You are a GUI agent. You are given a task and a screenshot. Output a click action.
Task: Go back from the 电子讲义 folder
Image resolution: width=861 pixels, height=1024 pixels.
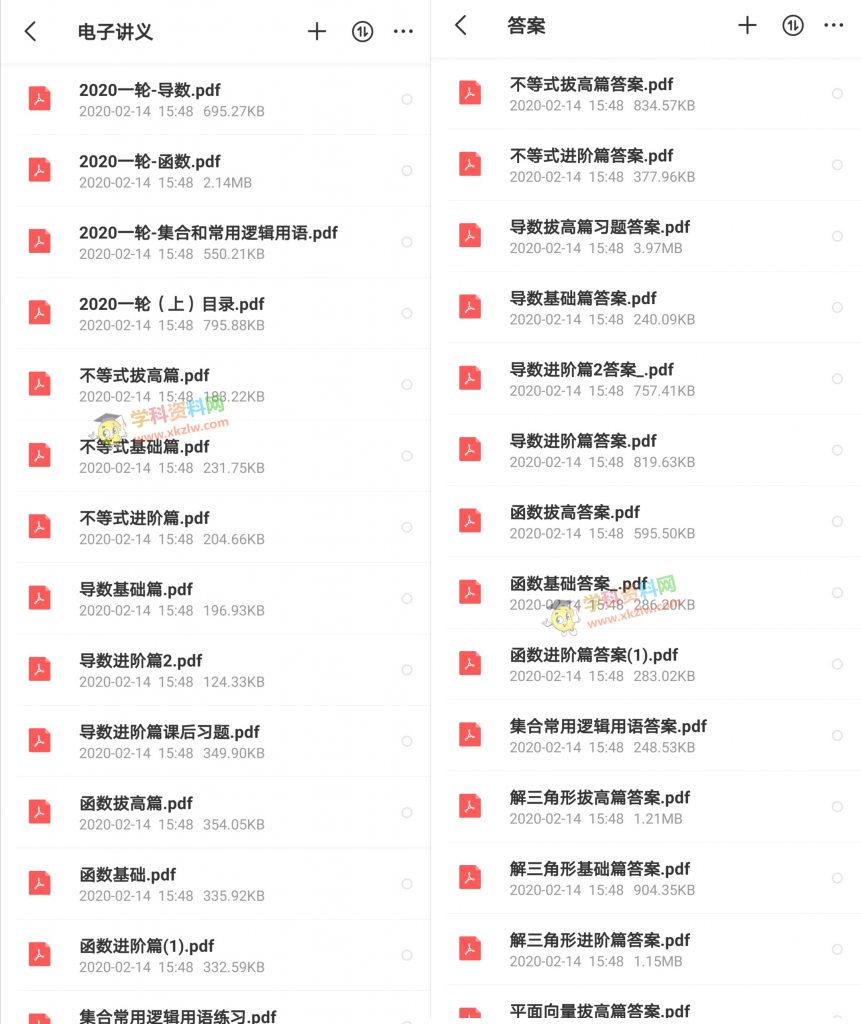[30, 32]
